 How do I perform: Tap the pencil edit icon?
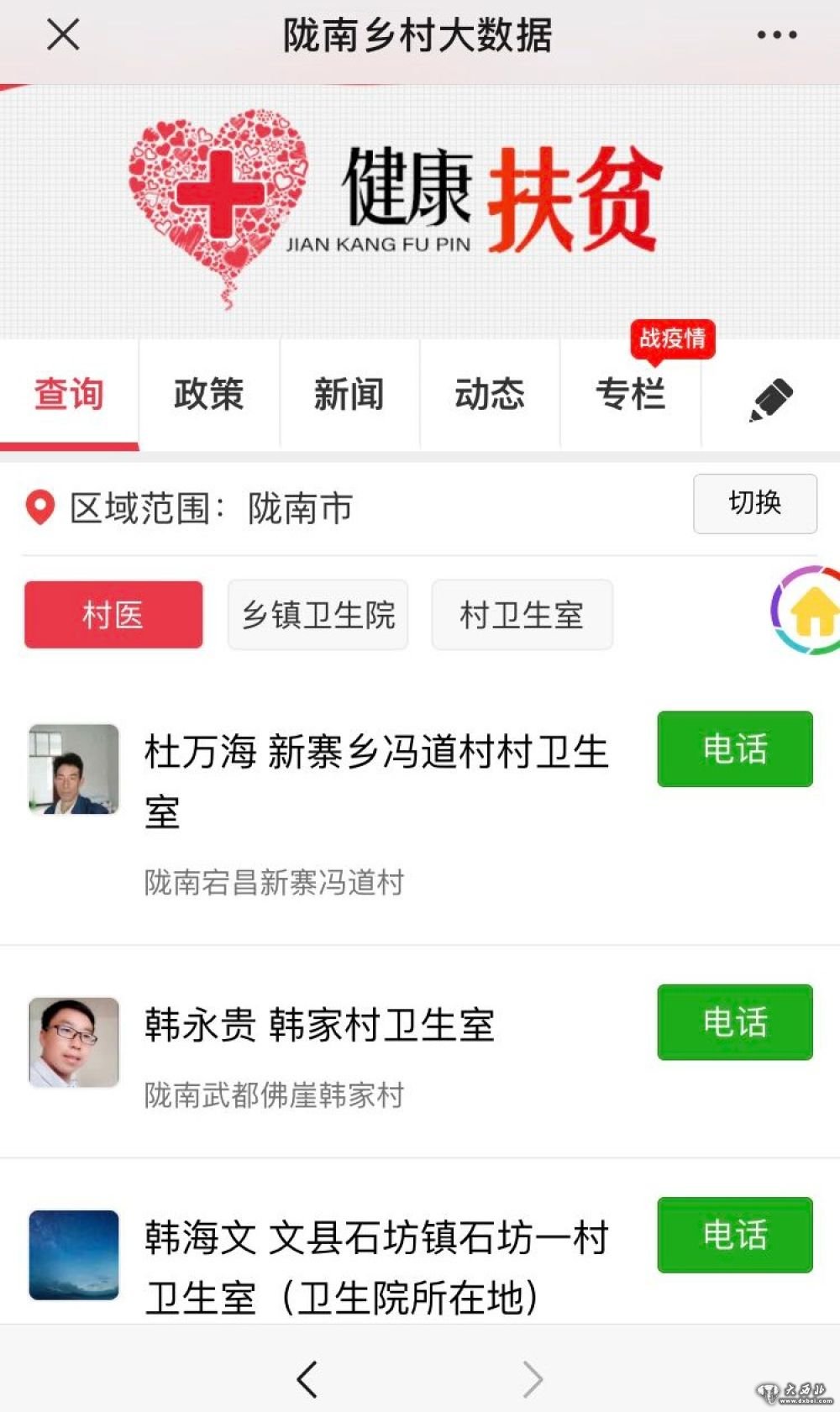tap(770, 400)
